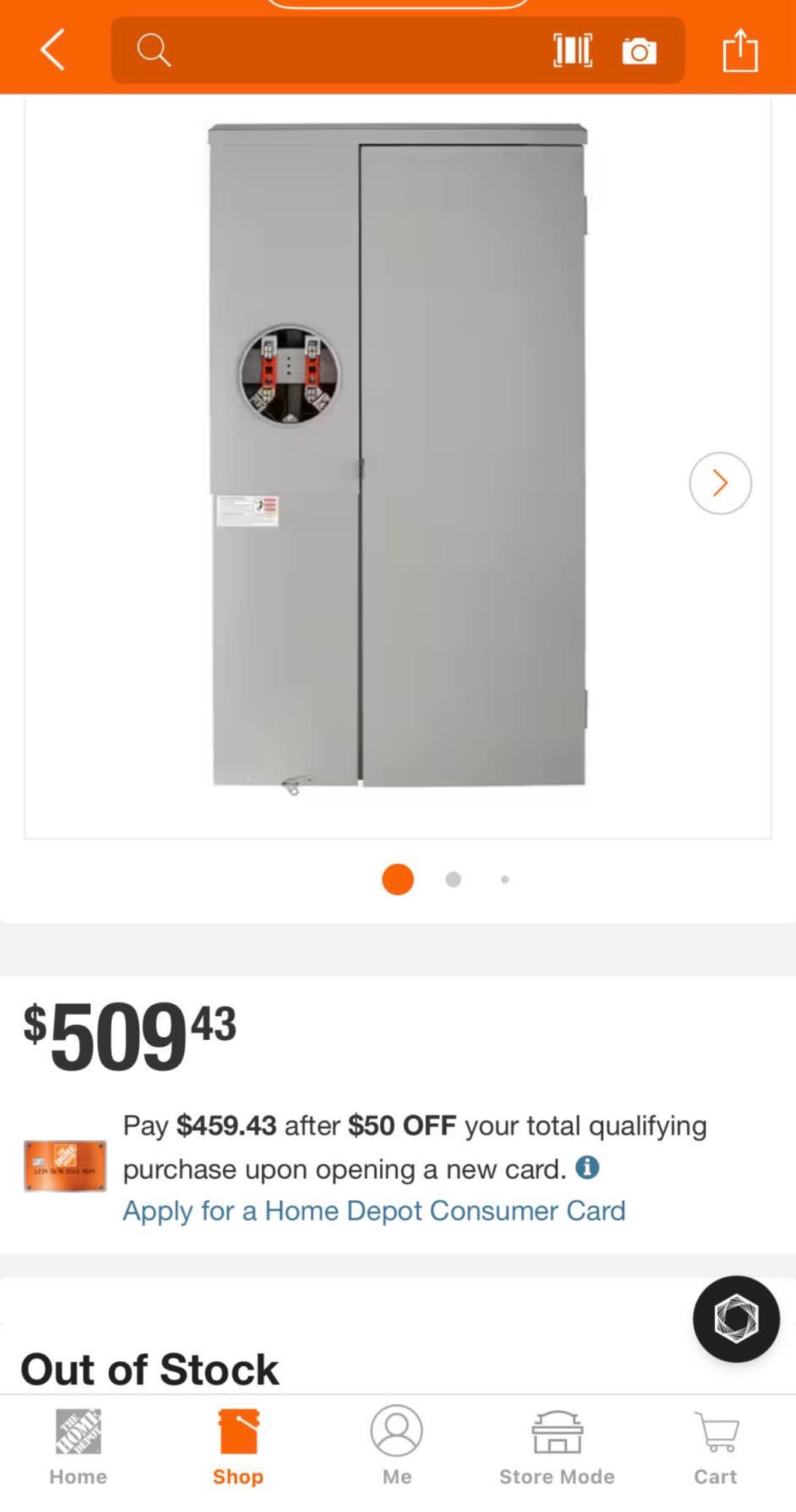Switch to the Home tab
The height and width of the screenshot is (1512, 796).
78,1447
